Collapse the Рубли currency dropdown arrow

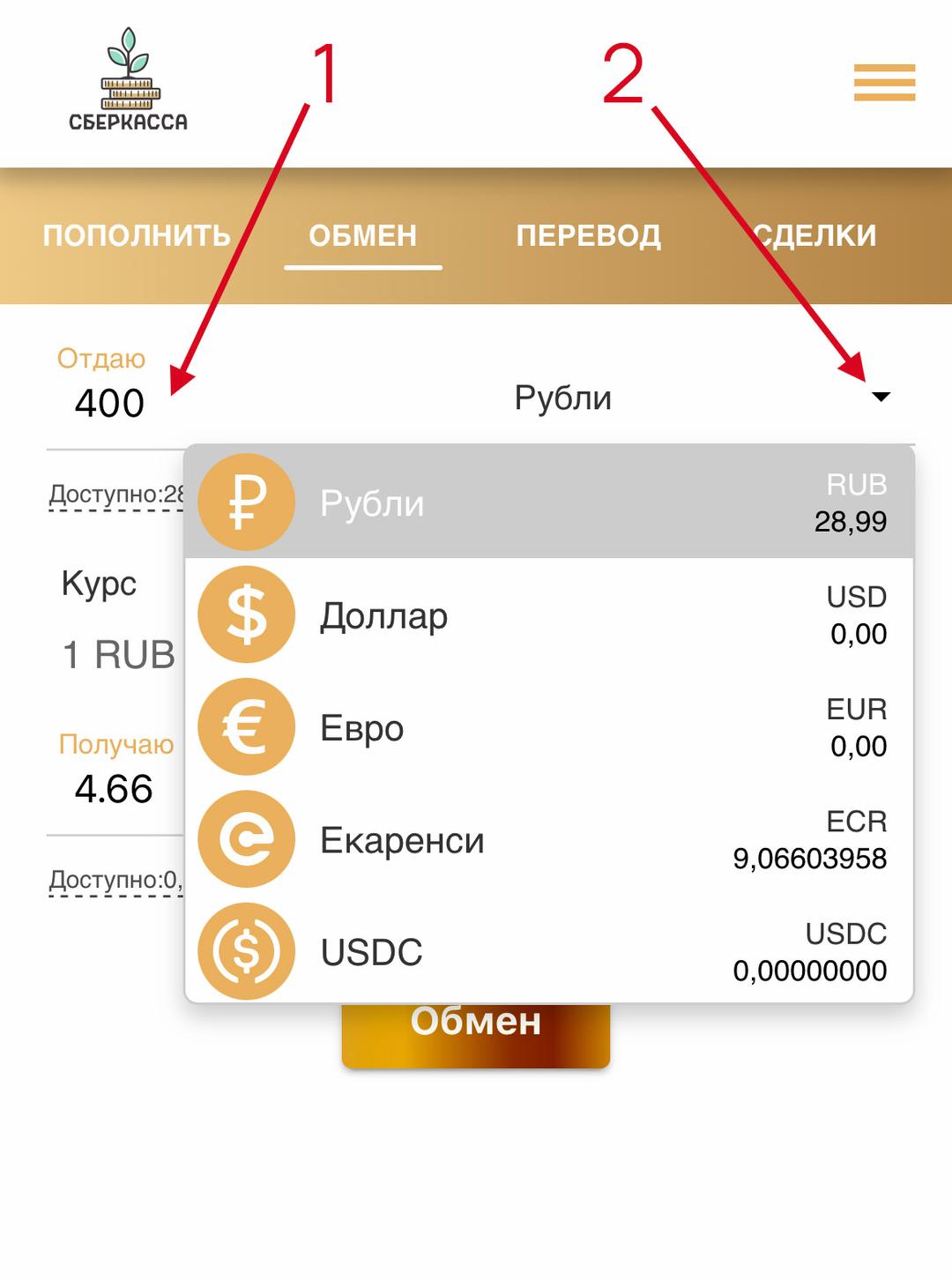[880, 398]
